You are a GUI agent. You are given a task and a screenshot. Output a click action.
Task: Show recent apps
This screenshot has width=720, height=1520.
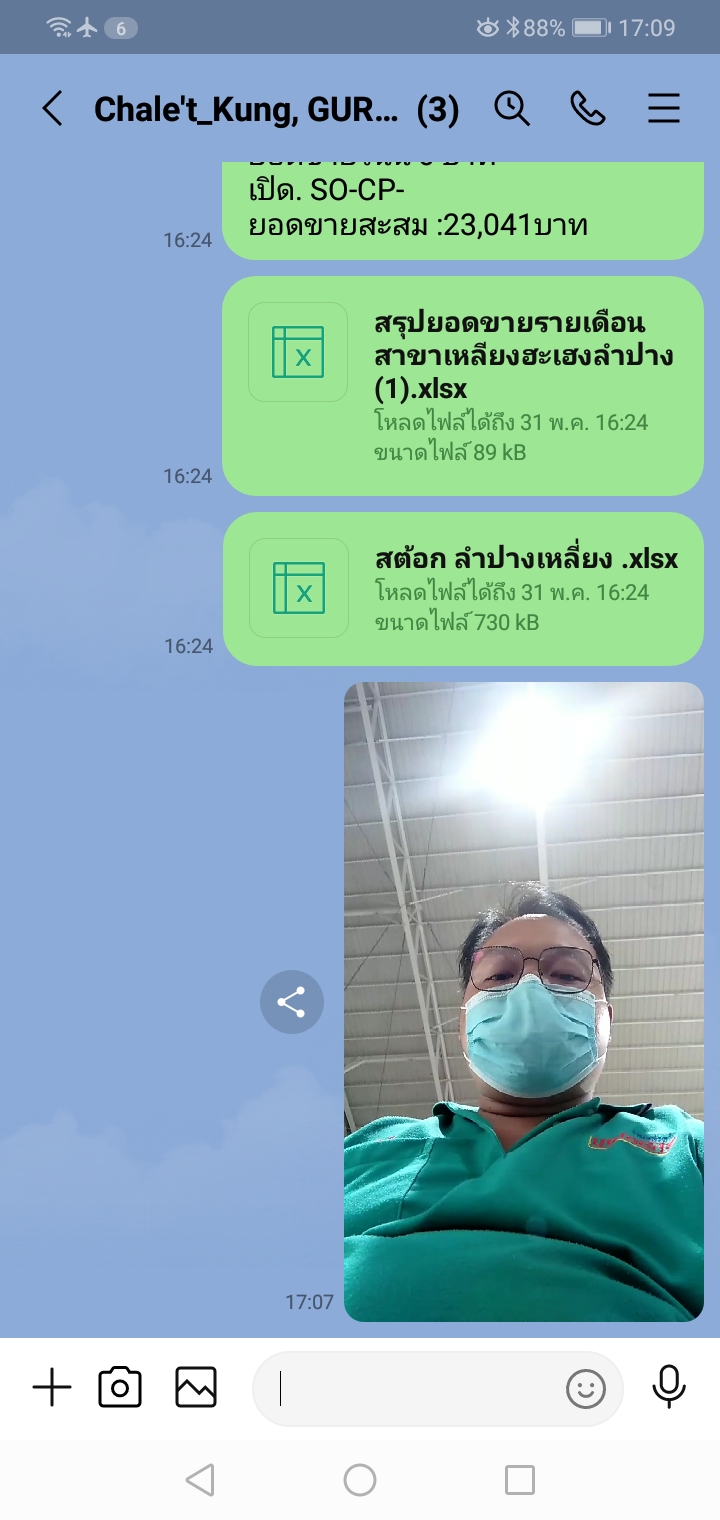click(x=520, y=1480)
